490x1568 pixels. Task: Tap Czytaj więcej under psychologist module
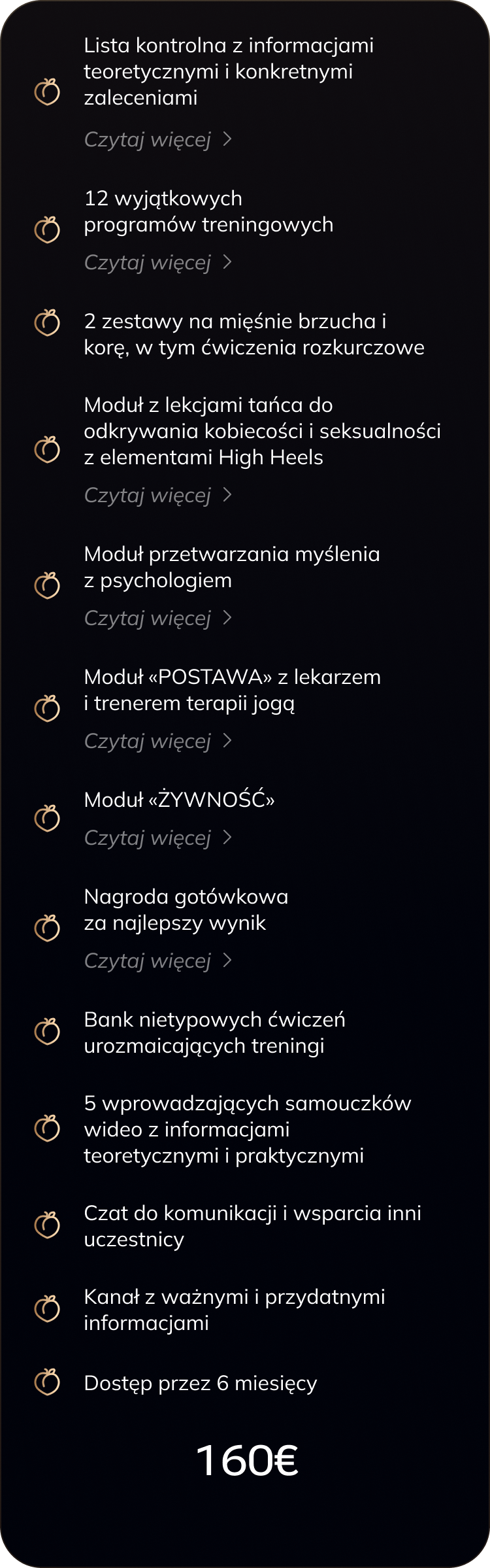point(157,618)
